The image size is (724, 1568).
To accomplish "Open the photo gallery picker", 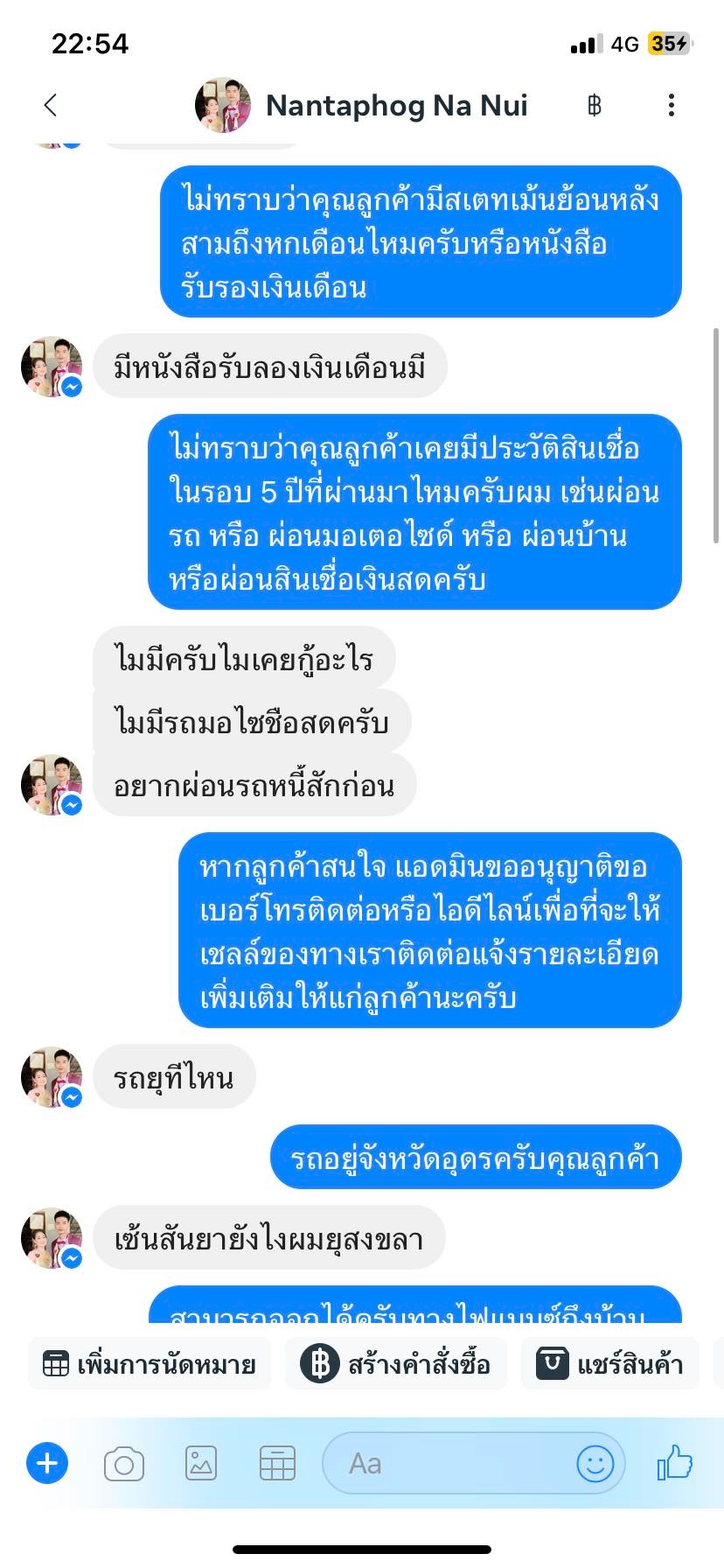I will pos(201,1464).
